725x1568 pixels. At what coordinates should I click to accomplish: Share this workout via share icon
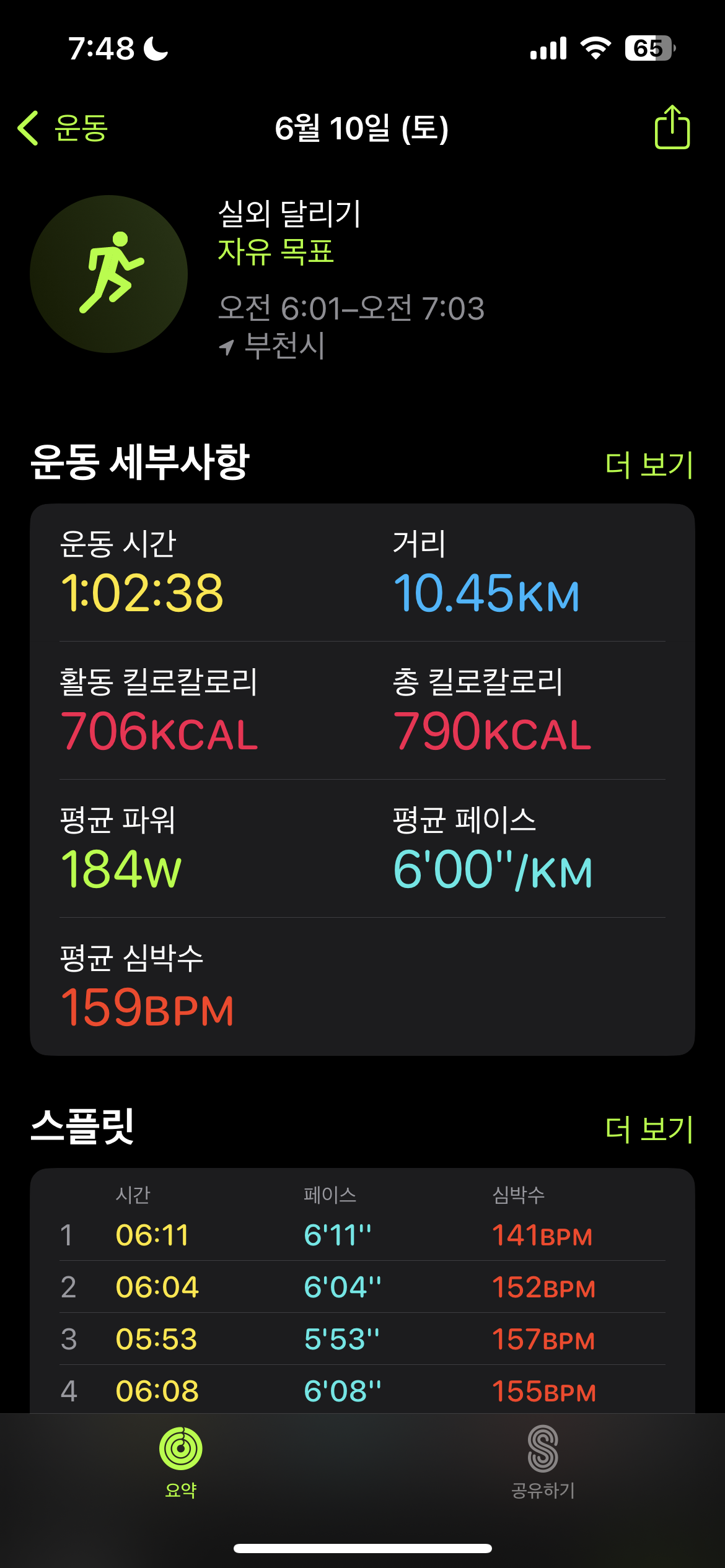(672, 128)
